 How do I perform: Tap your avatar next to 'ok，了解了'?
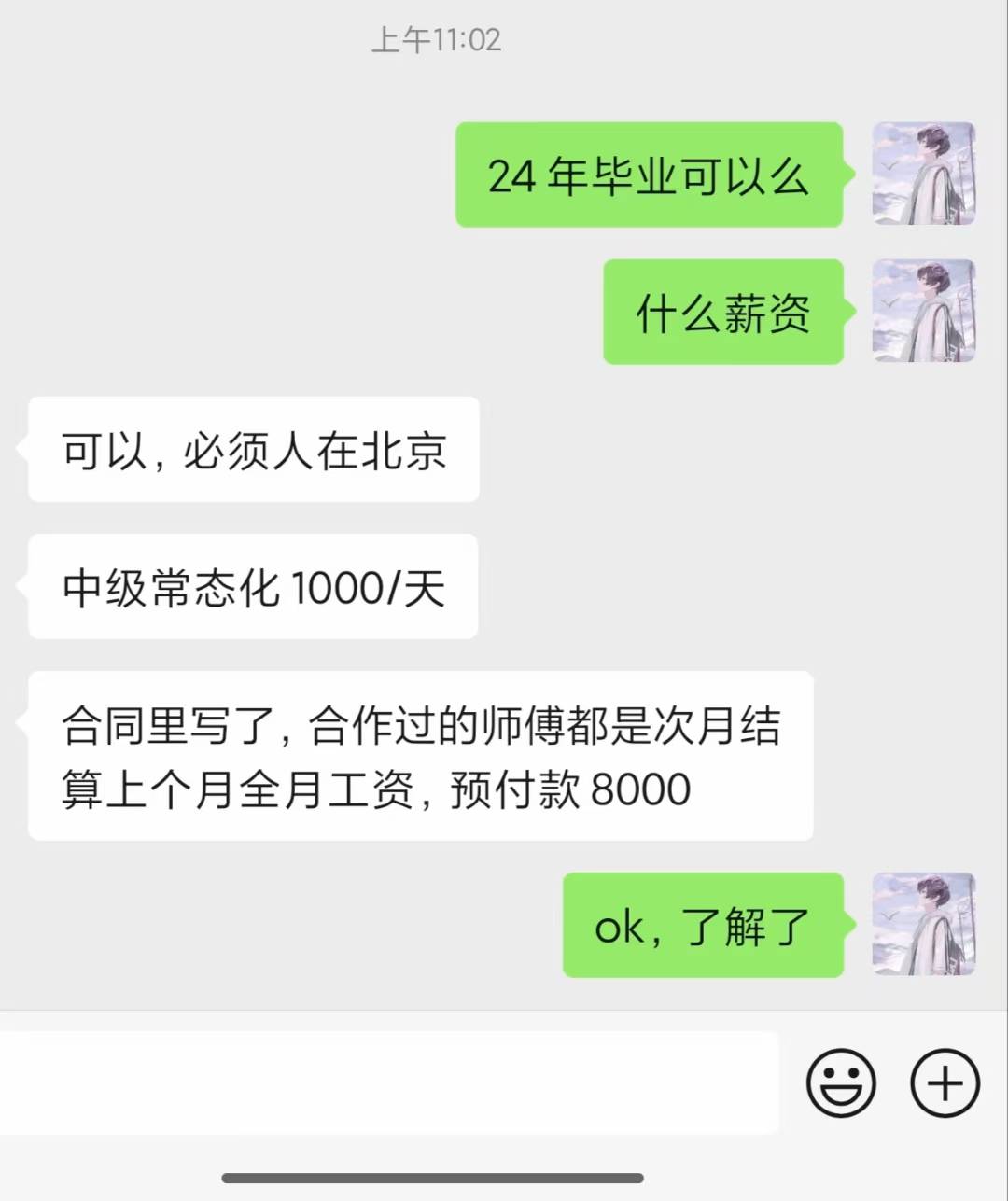pyautogui.click(x=924, y=924)
